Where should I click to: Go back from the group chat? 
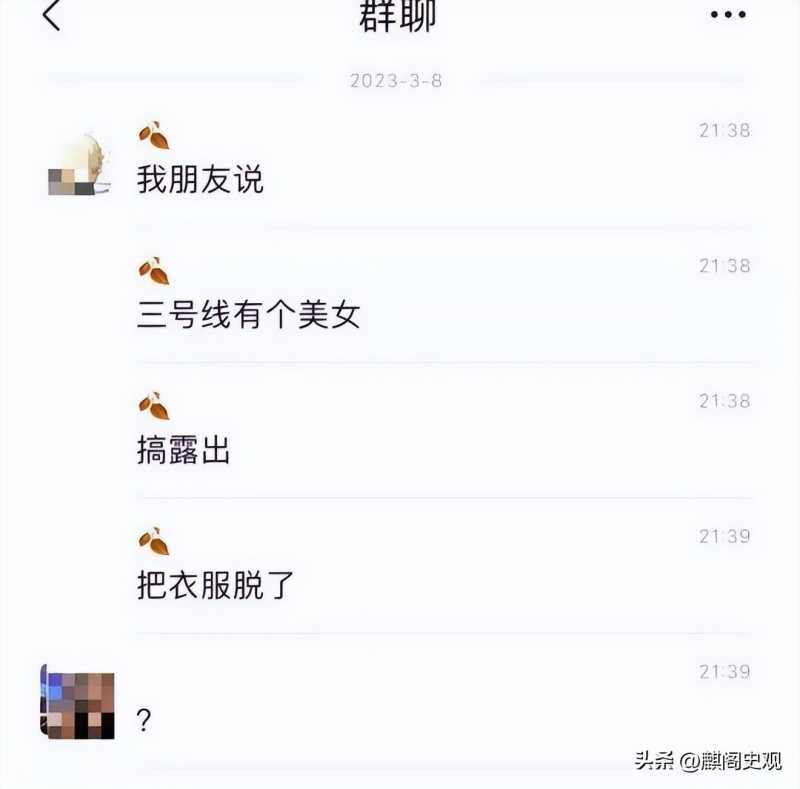pos(52,15)
